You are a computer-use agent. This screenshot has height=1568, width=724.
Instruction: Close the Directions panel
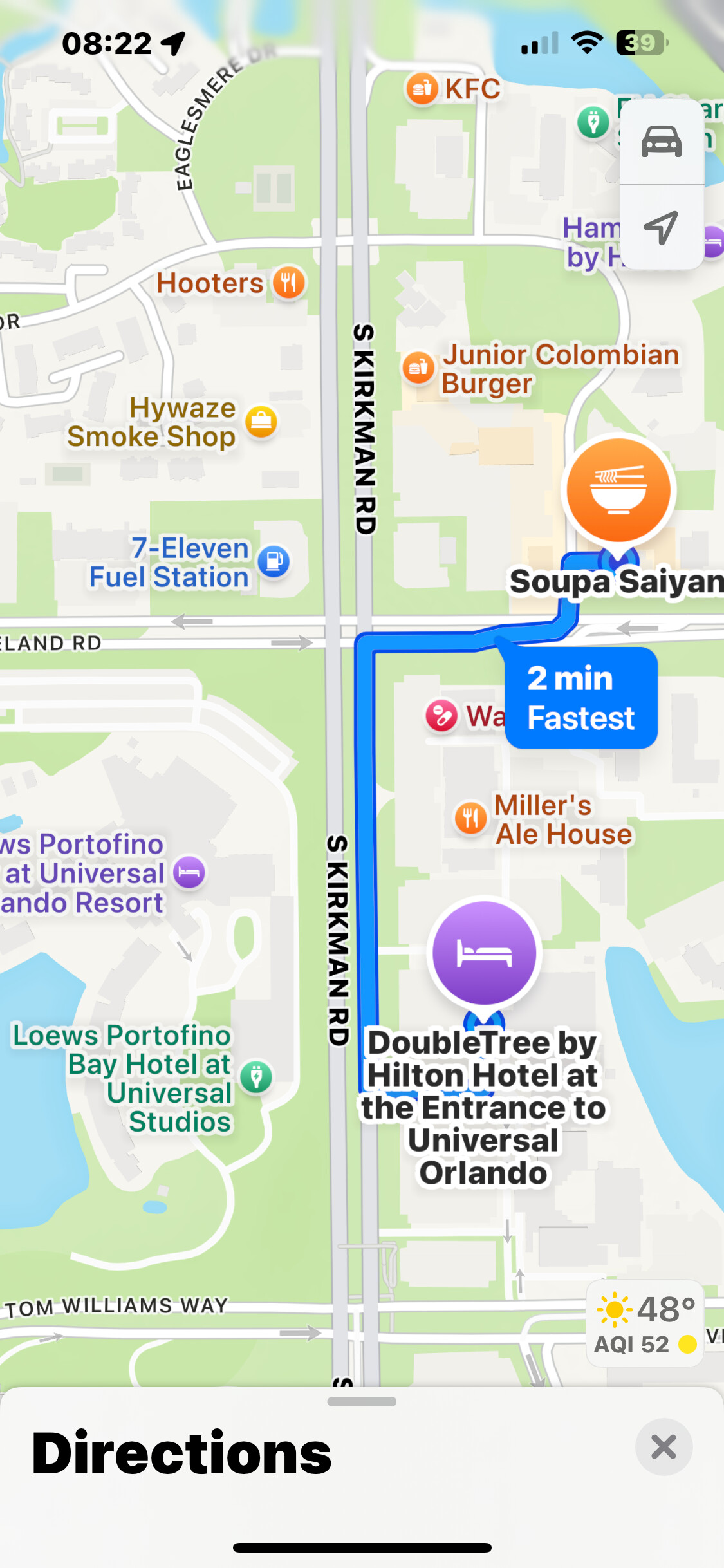tap(664, 1446)
